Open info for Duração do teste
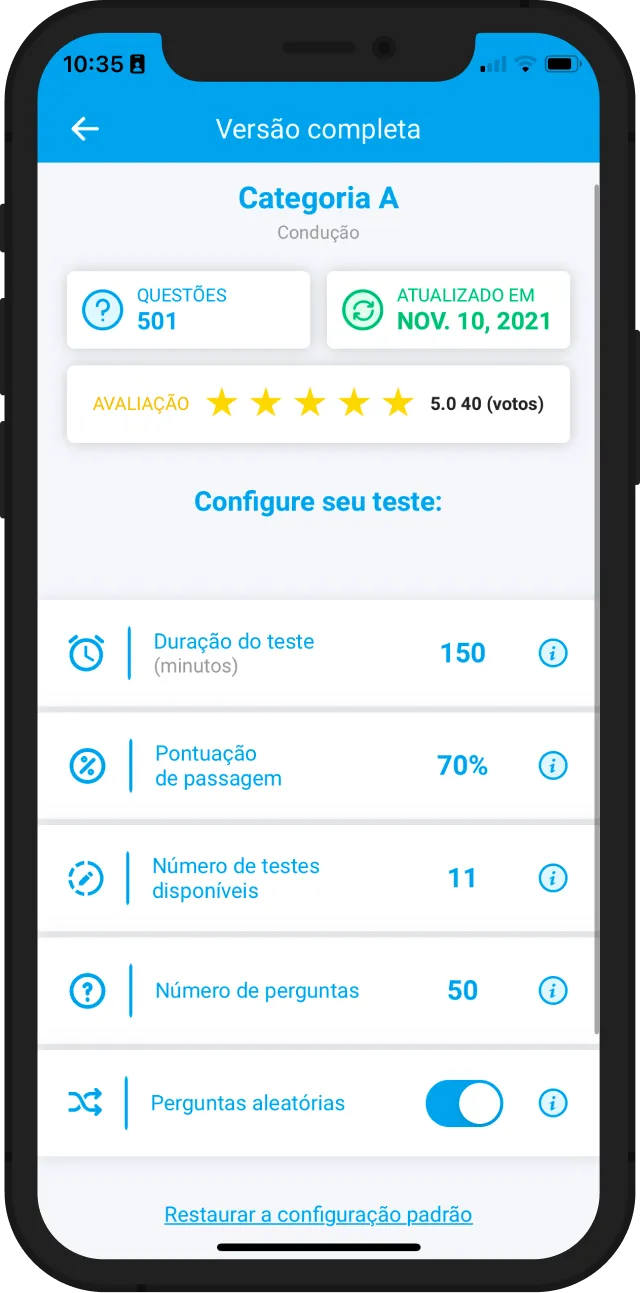The image size is (640, 1293). [552, 653]
